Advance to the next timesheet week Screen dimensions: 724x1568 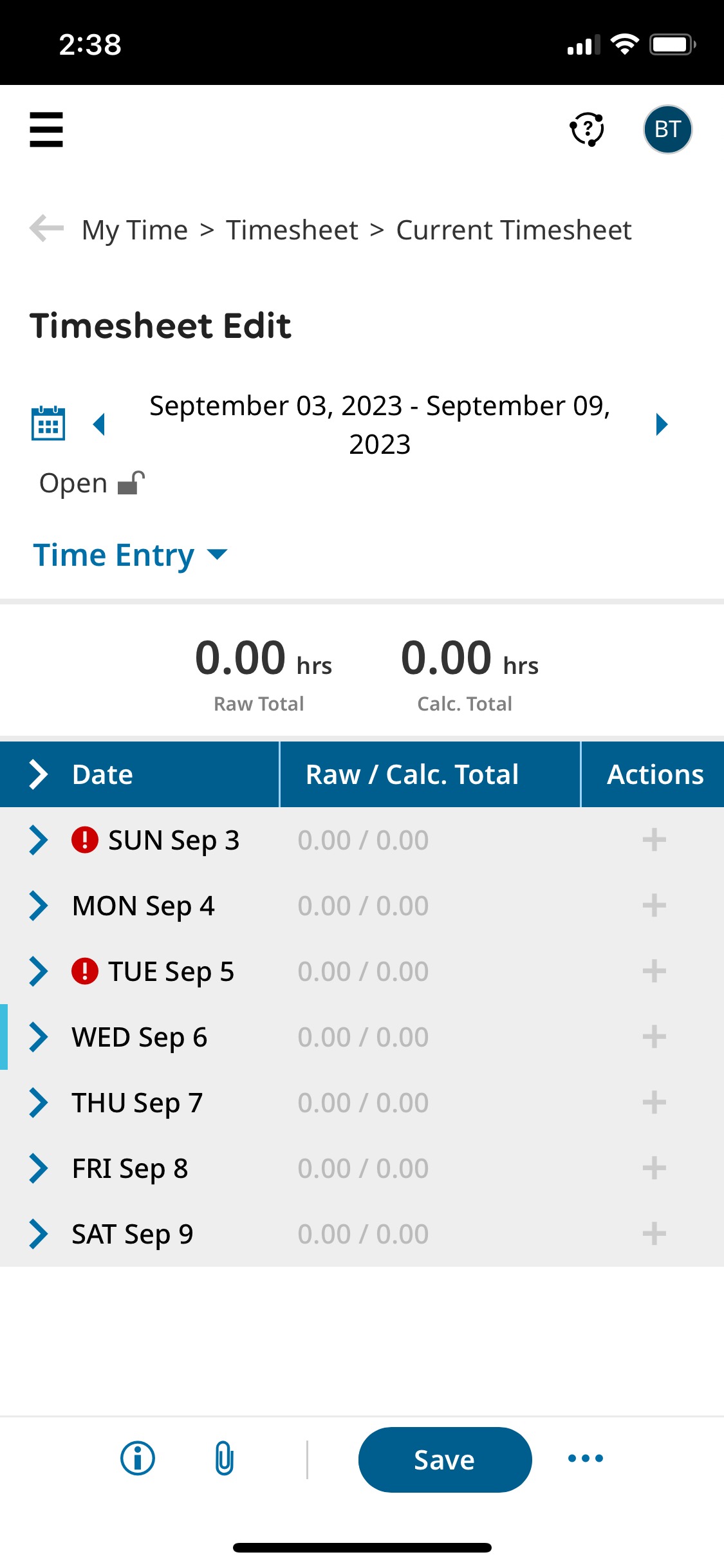pyautogui.click(x=662, y=424)
